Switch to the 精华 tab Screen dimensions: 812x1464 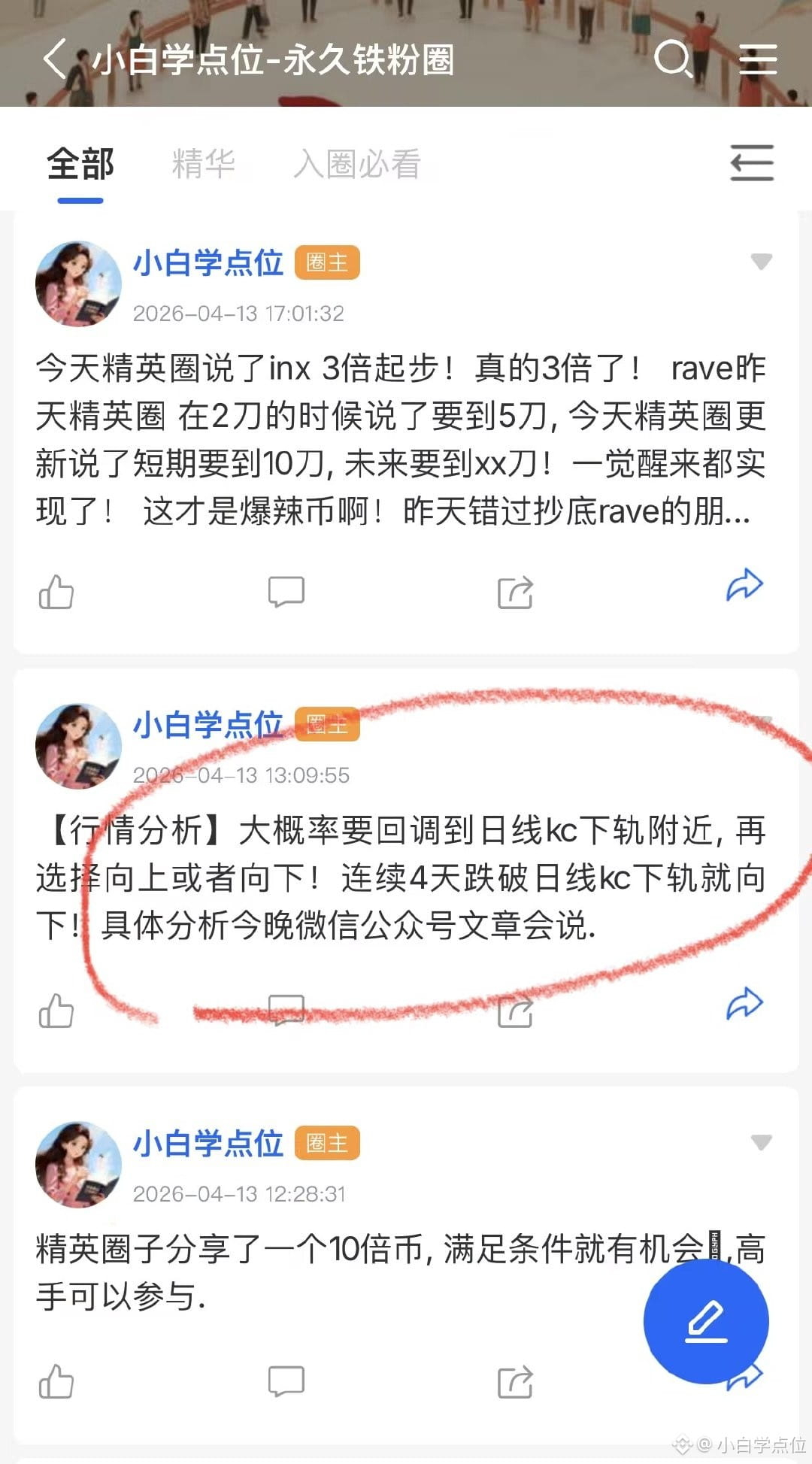click(x=205, y=163)
